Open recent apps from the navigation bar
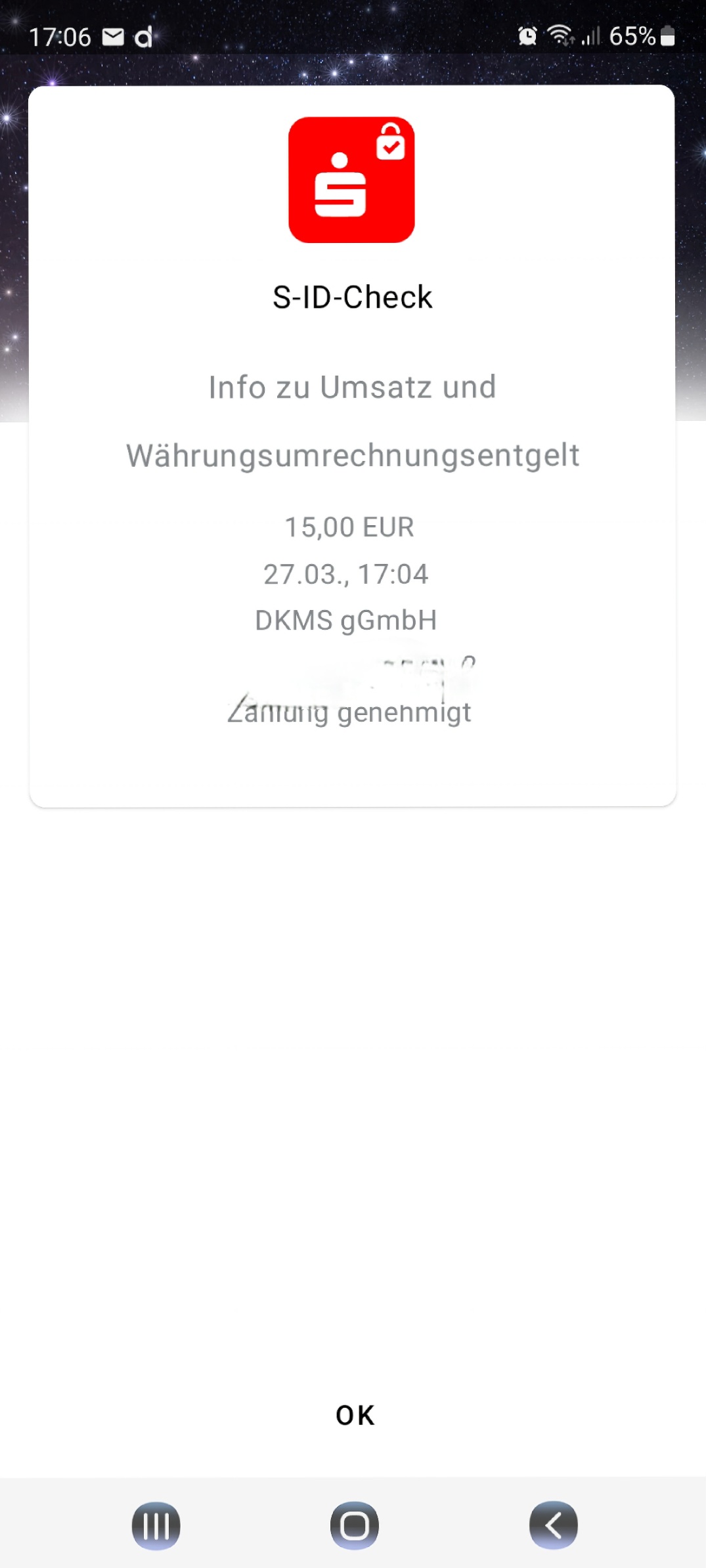706x1568 pixels. (156, 1525)
